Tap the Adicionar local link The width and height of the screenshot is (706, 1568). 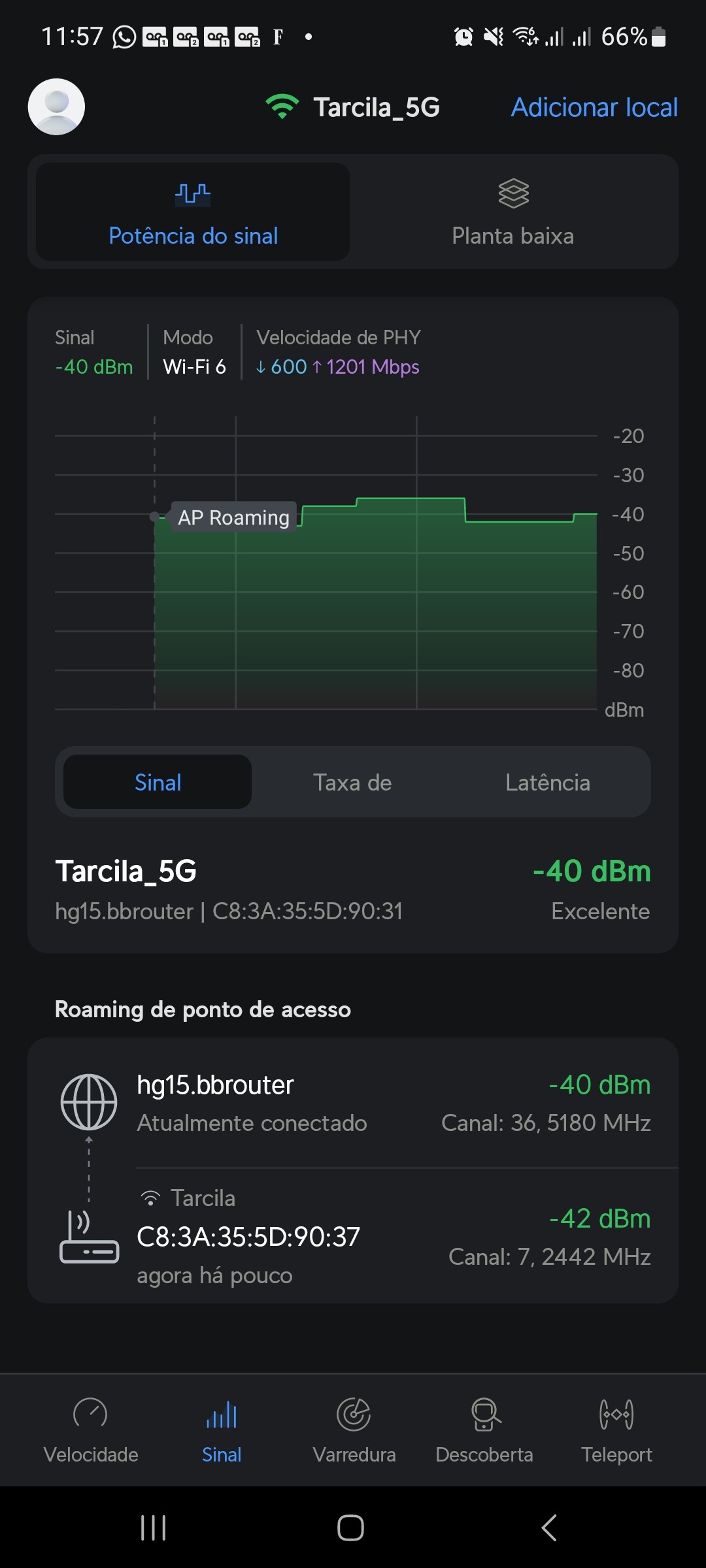tap(594, 107)
